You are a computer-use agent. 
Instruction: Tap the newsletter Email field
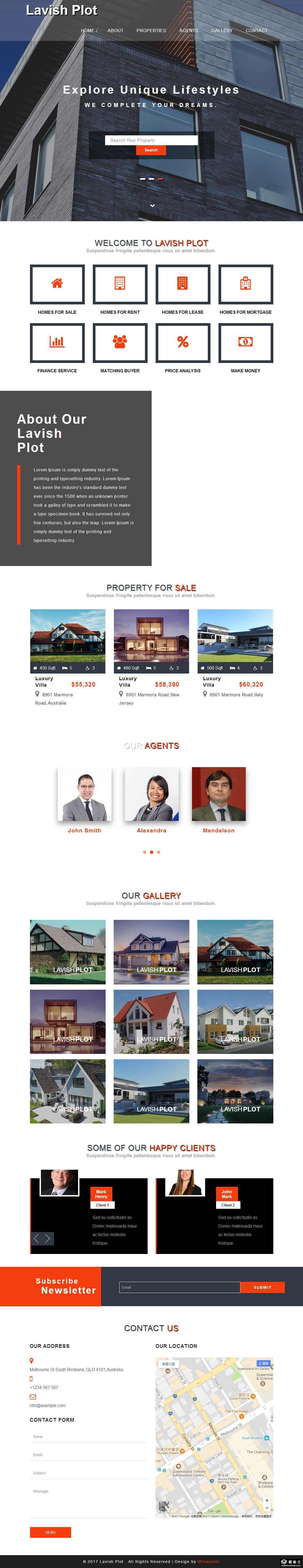[x=179, y=1287]
